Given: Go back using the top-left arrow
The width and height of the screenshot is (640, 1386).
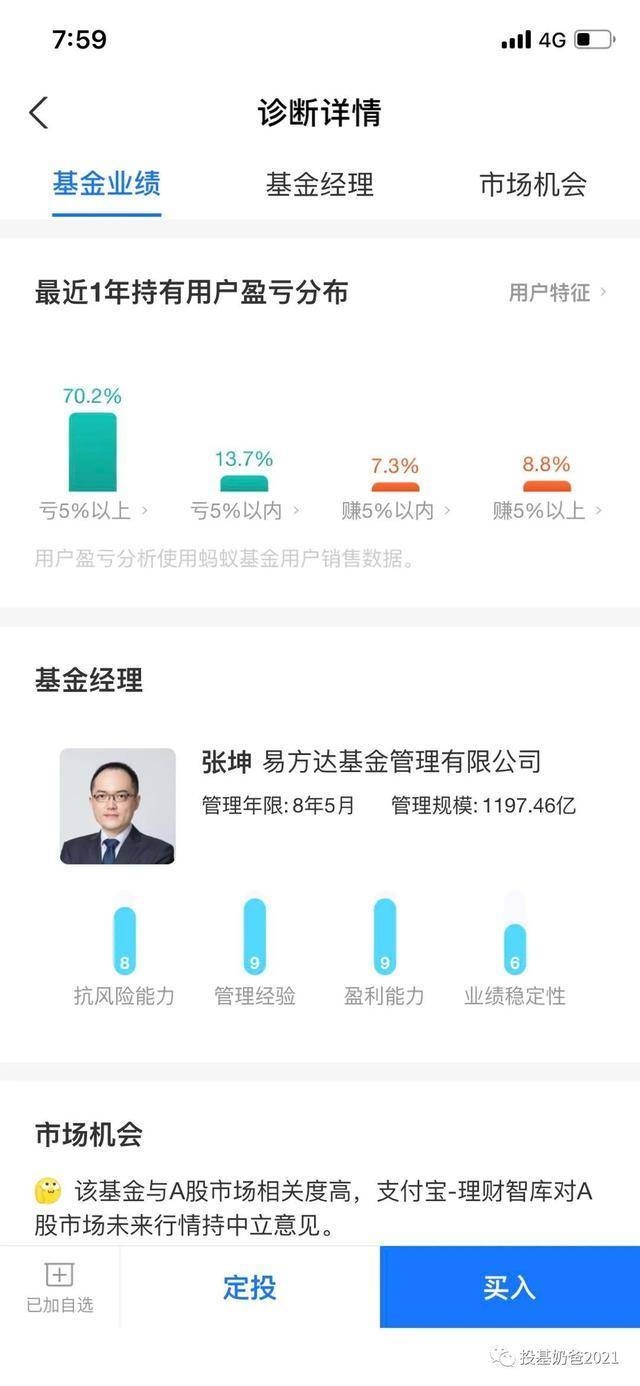Looking at the screenshot, I should [x=39, y=113].
